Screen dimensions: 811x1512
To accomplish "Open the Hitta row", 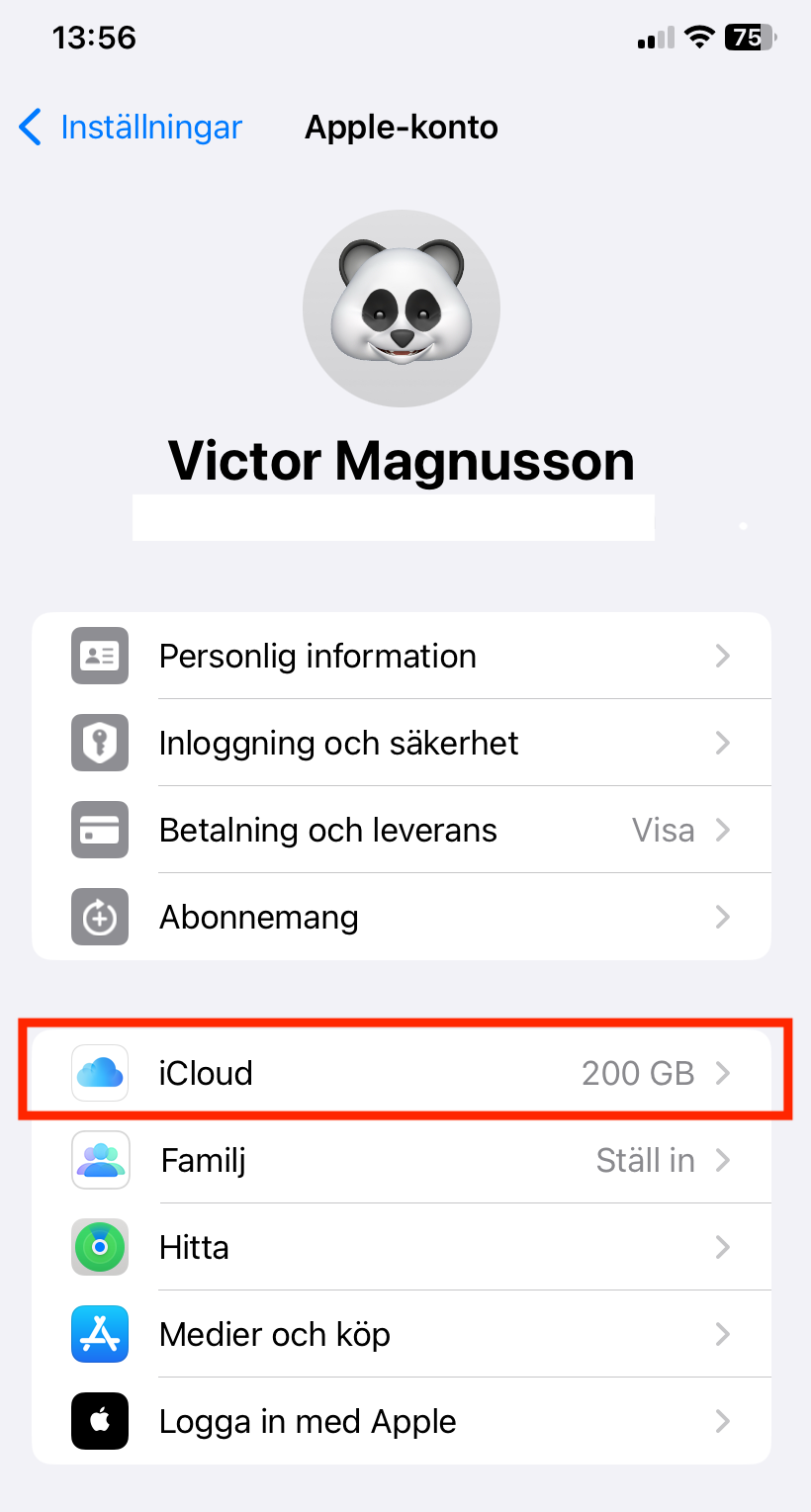I will coord(402,1247).
